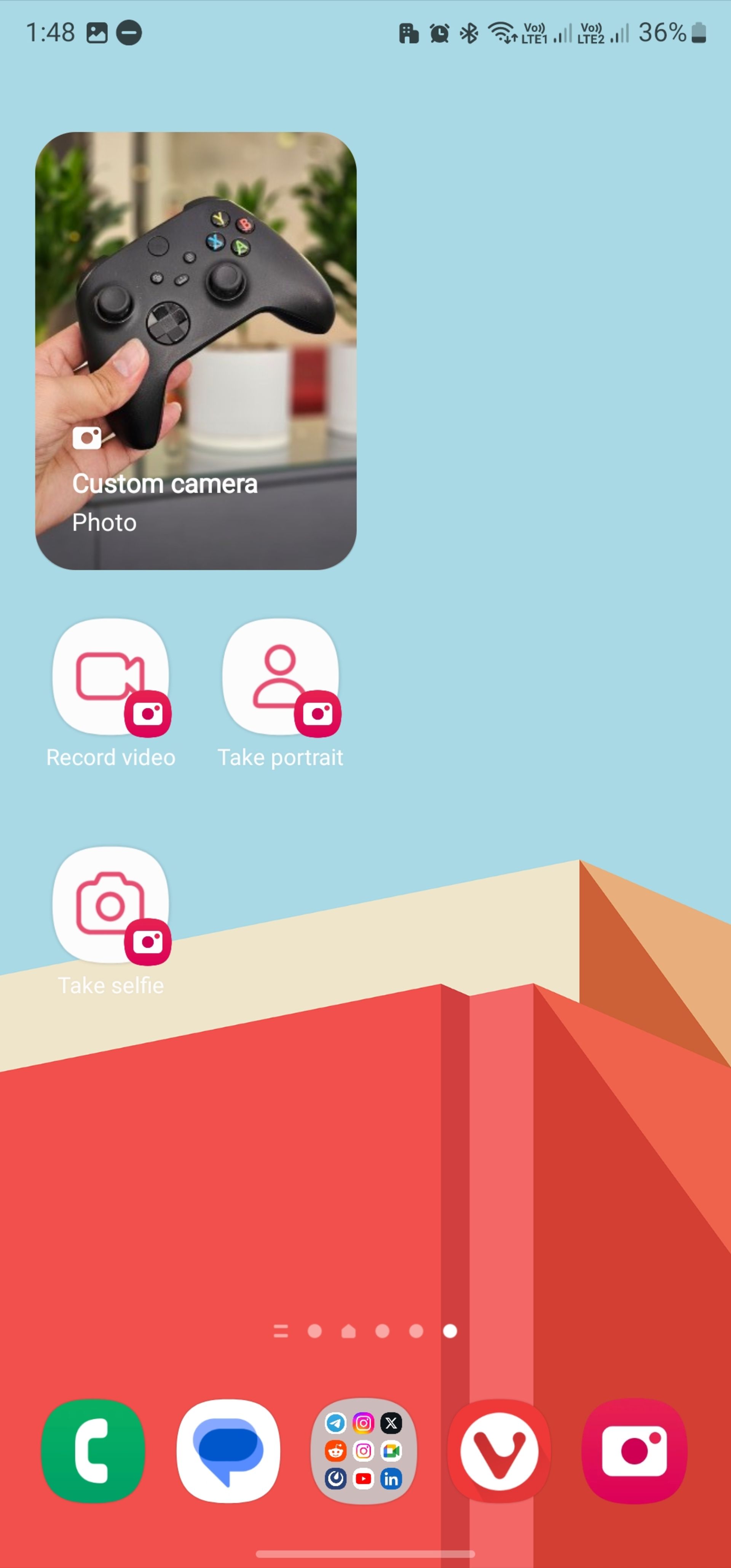Open the Take portrait shortcut
The image size is (731, 1568).
(281, 678)
